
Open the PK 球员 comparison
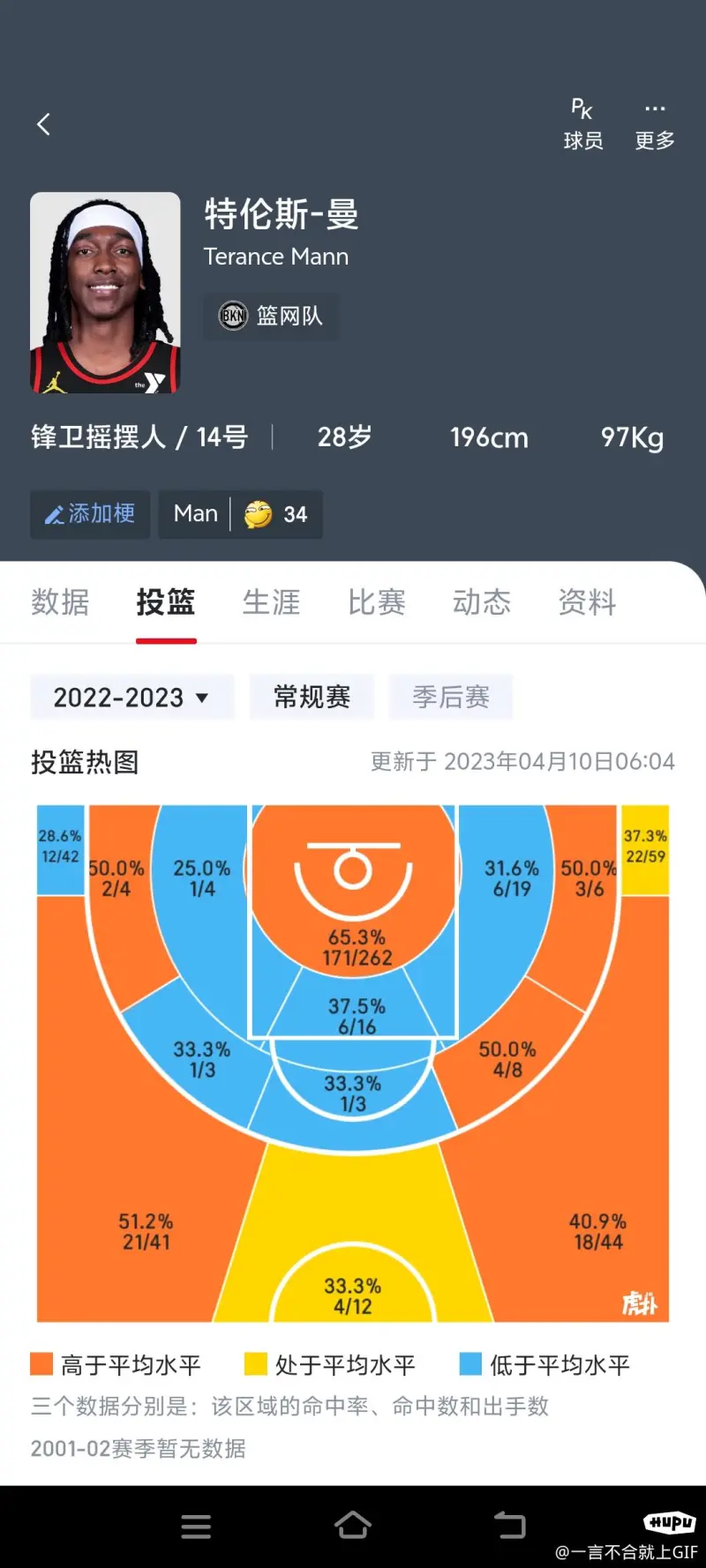582,124
